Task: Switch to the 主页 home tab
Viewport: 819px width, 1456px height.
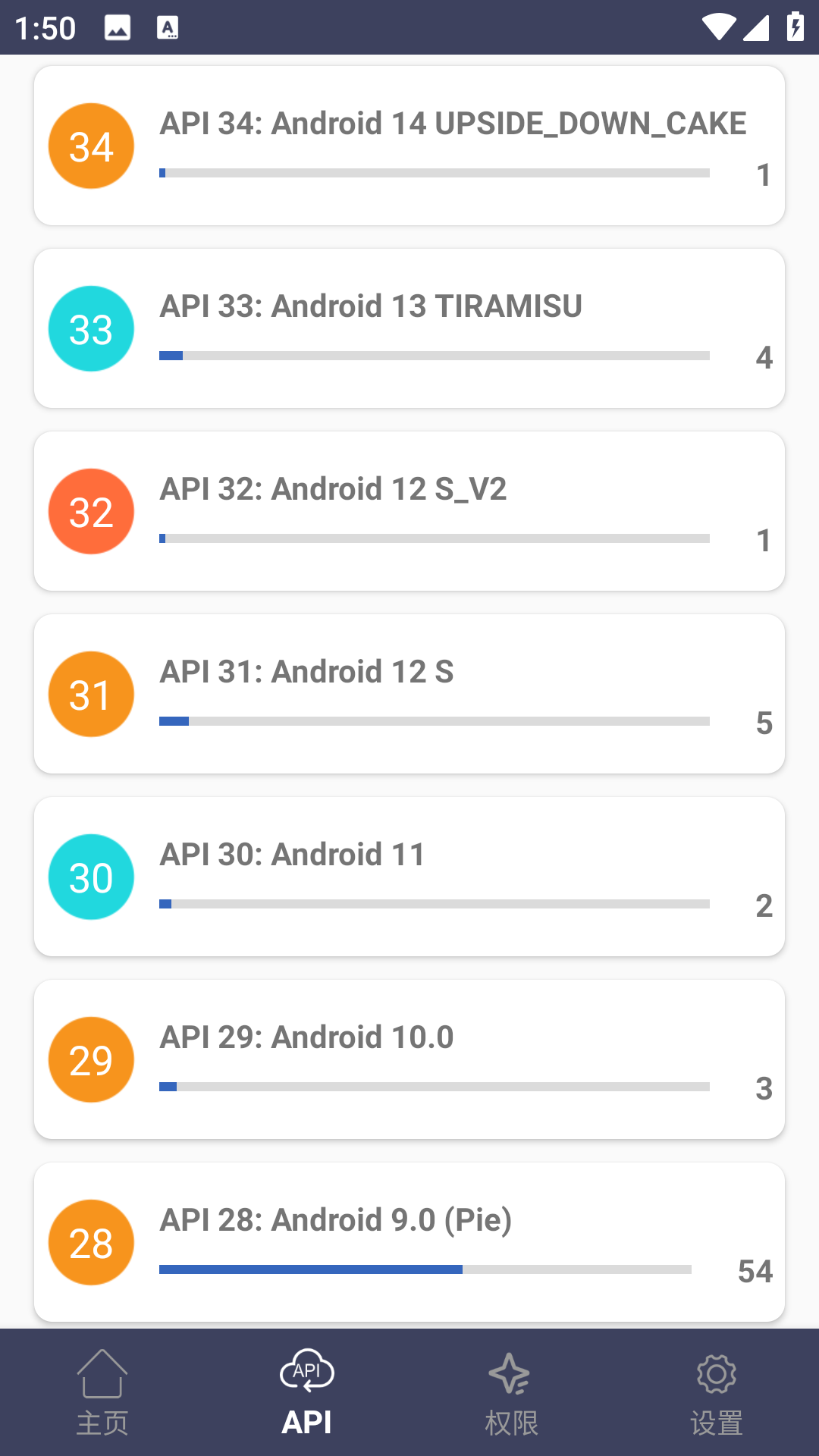Action: (x=102, y=1392)
